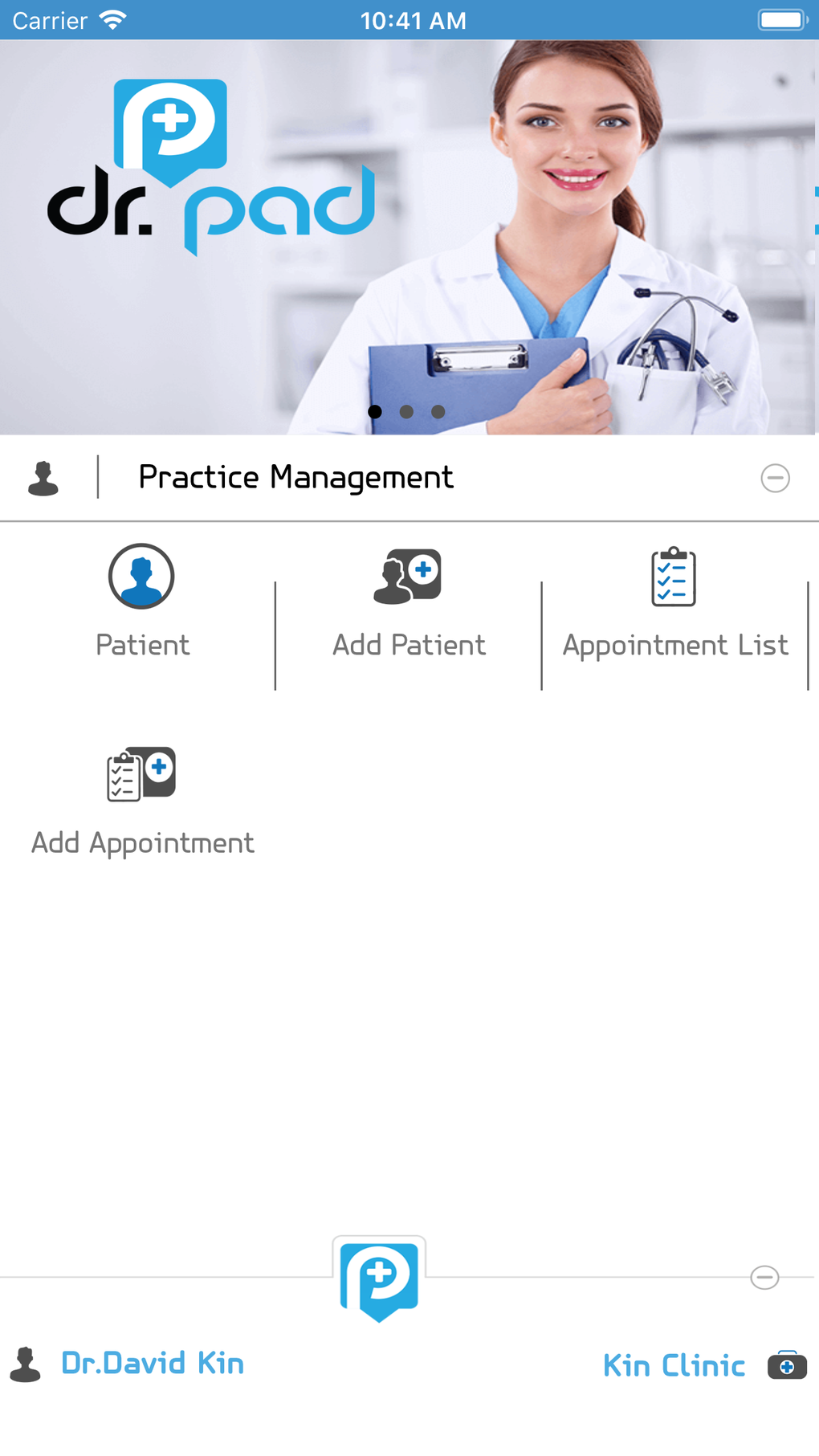Open the Kin Clinic link
This screenshot has width=819, height=1456.
click(674, 1365)
